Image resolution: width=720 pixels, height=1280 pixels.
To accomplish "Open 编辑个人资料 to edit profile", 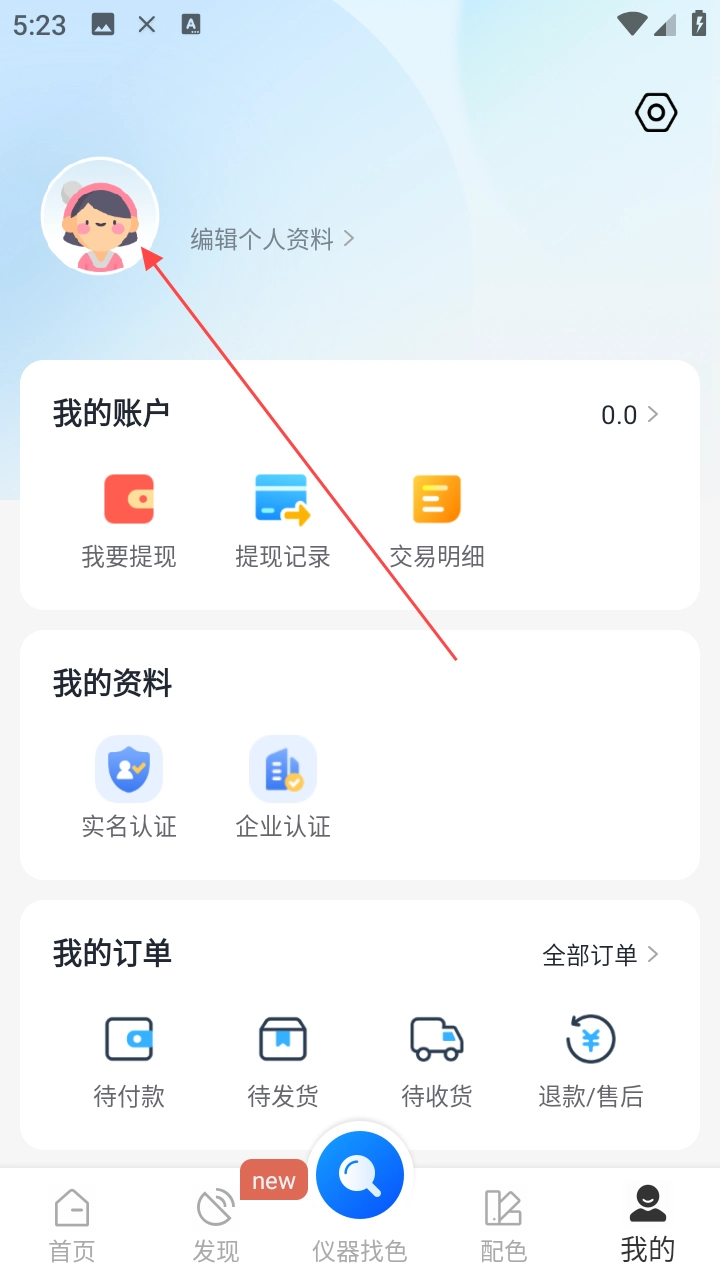I will pyautogui.click(x=272, y=239).
